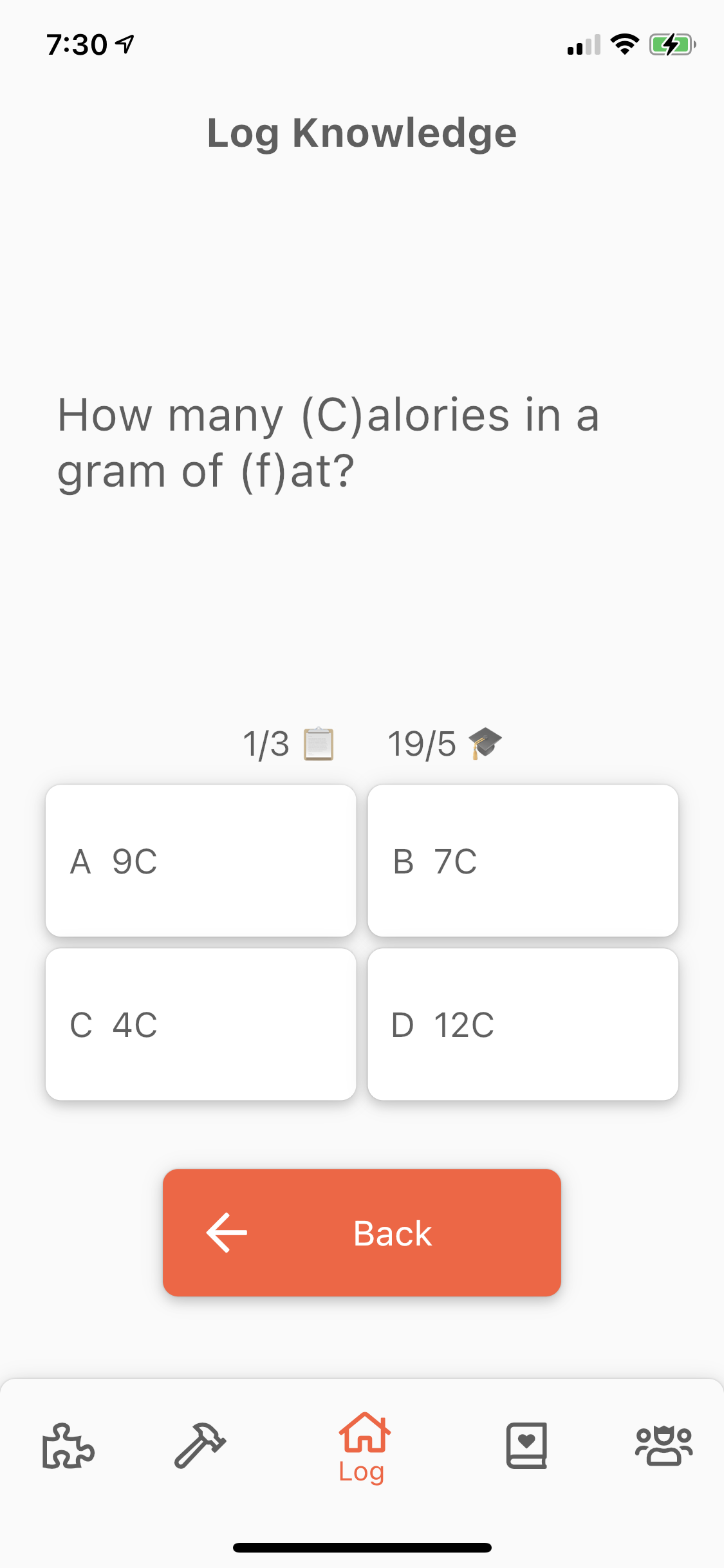The image size is (724, 1568).
Task: Switch to the hammer tools tab
Action: (x=200, y=1446)
